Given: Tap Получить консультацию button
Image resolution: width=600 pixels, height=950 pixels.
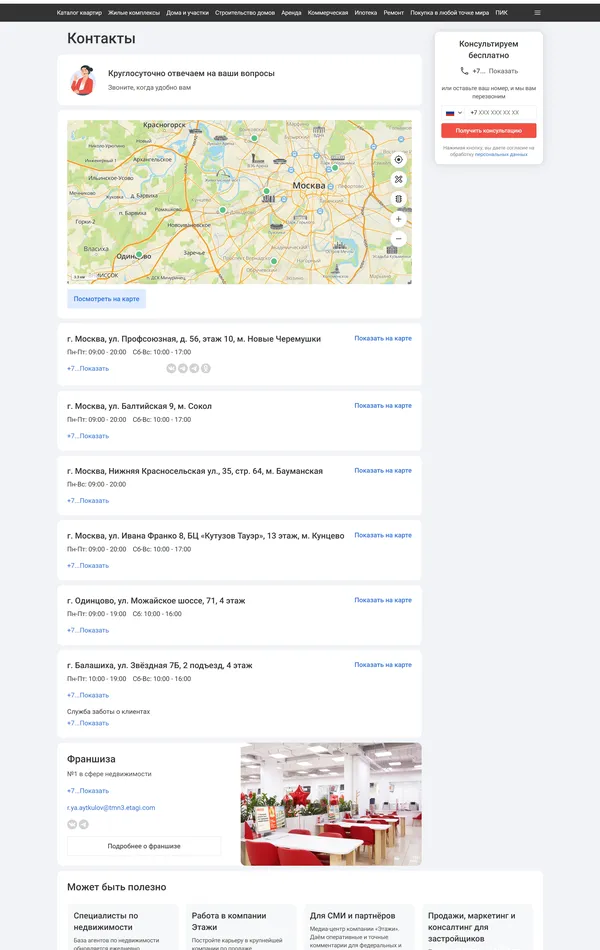Looking at the screenshot, I should click(x=489, y=131).
